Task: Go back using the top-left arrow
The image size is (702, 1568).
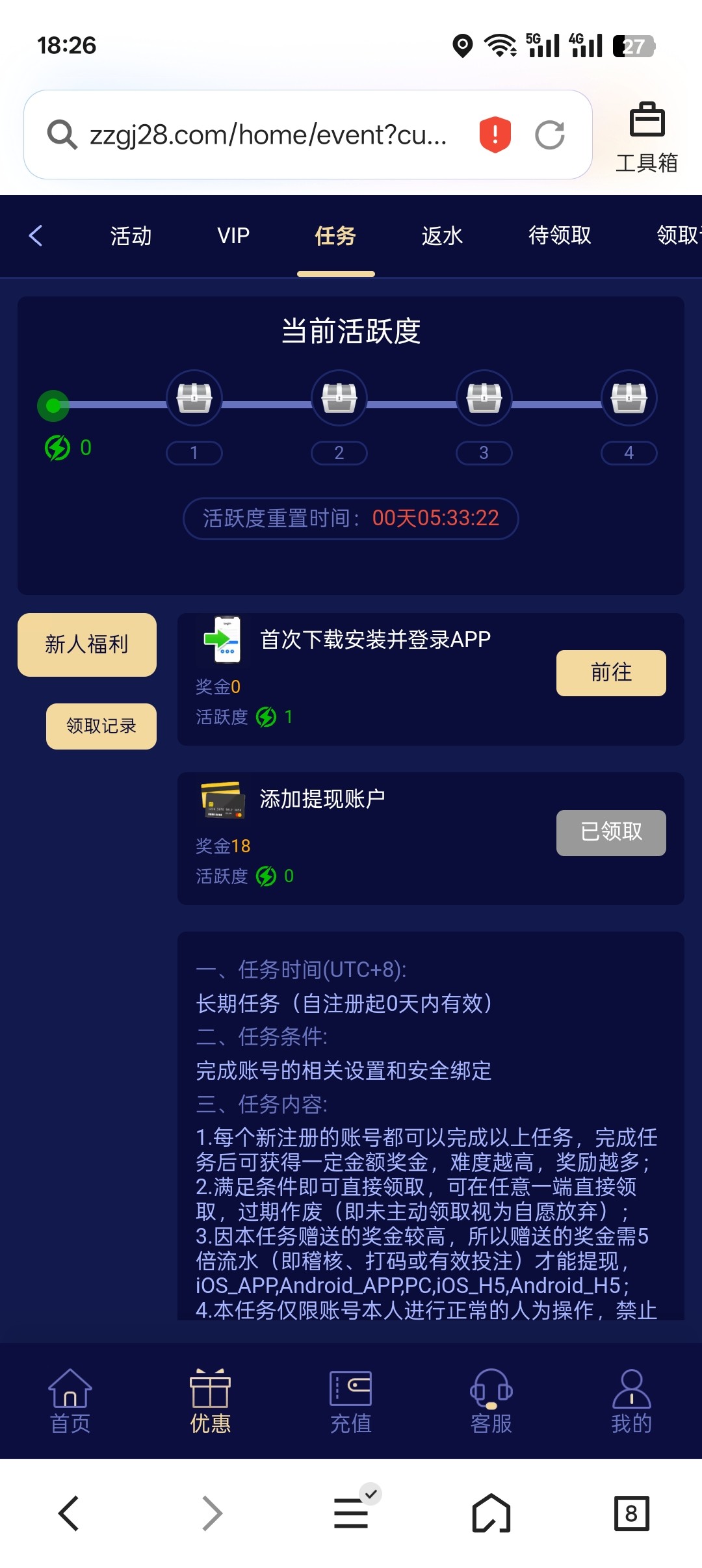Action: (x=36, y=235)
